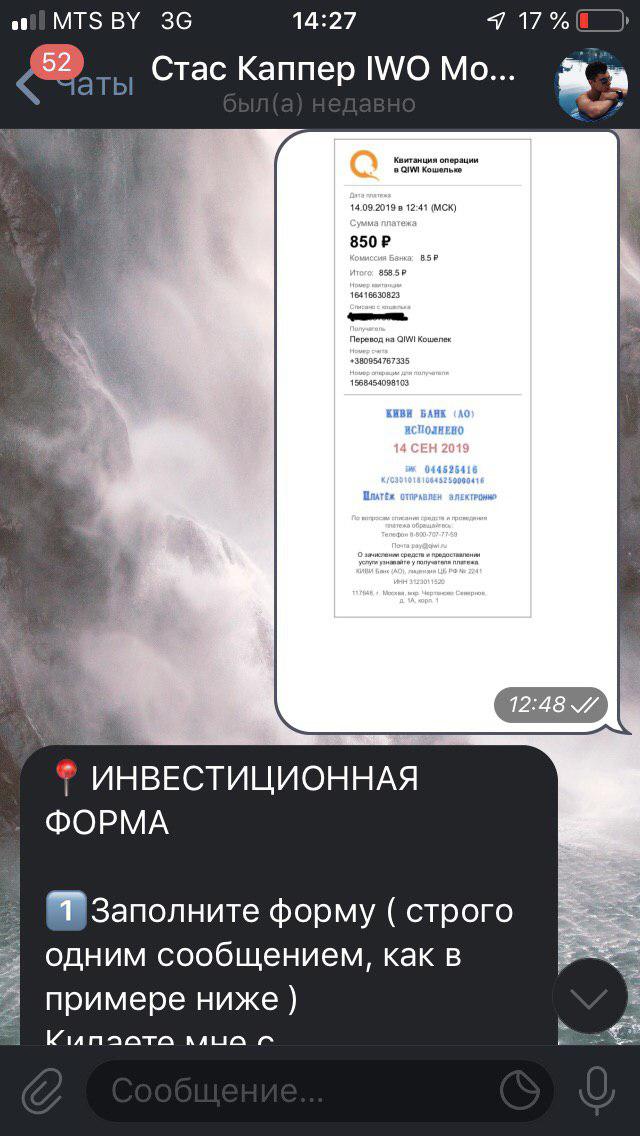This screenshot has height=1136, width=640.
Task: Go back to the Чаты list
Action: coord(72,83)
